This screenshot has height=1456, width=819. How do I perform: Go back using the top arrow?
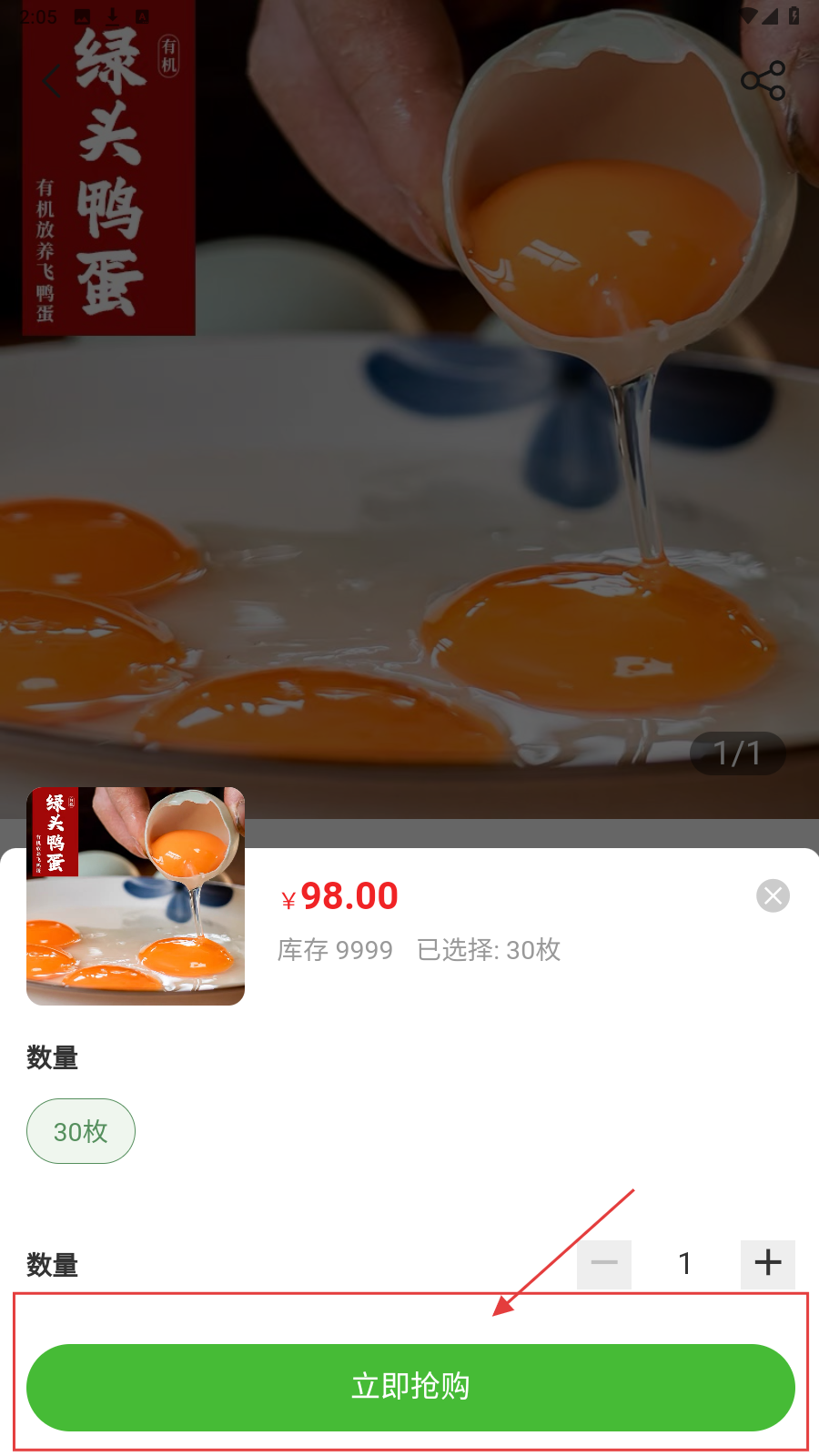52,81
